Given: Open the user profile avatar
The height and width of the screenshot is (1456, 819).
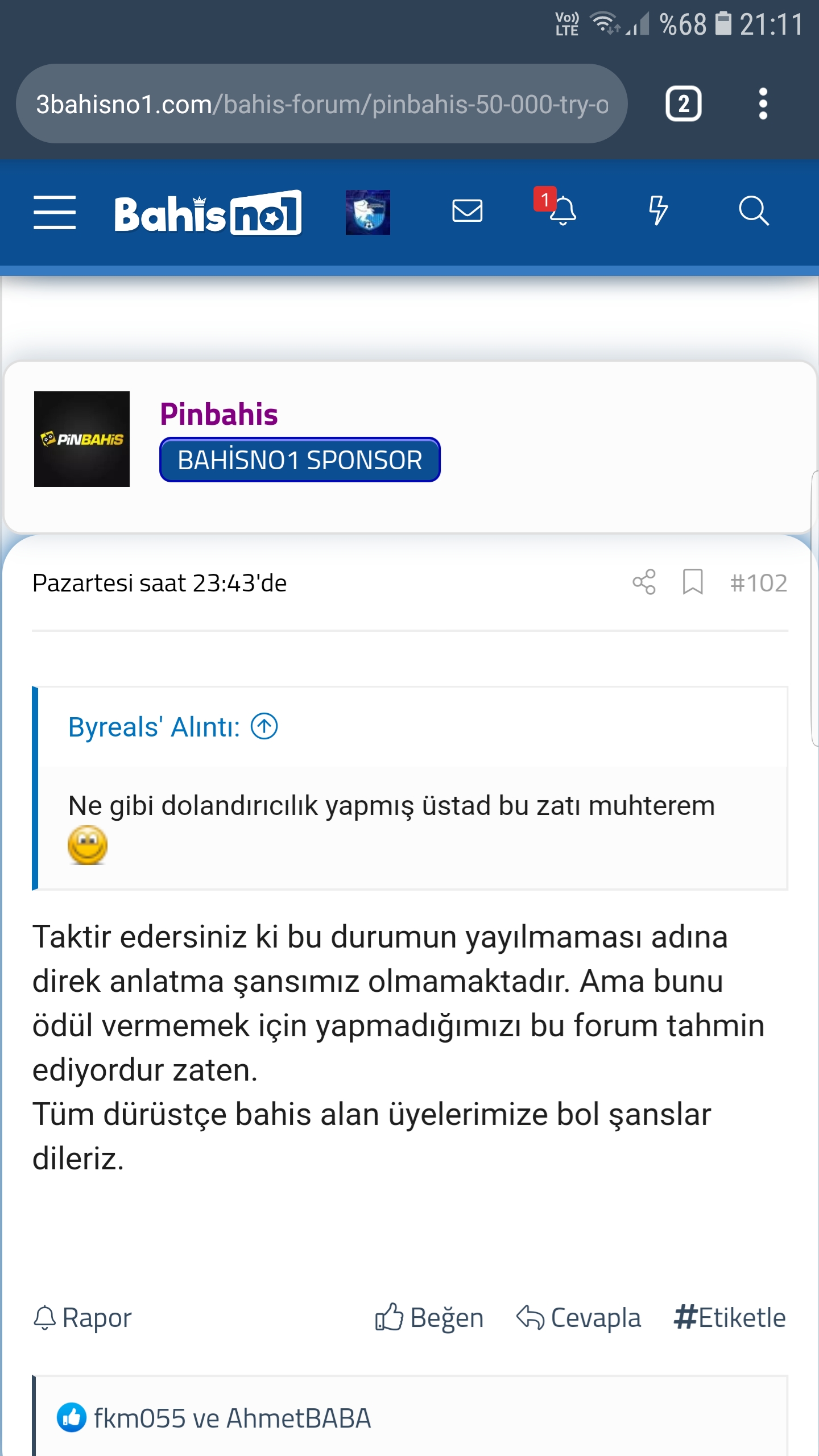Looking at the screenshot, I should 368,212.
